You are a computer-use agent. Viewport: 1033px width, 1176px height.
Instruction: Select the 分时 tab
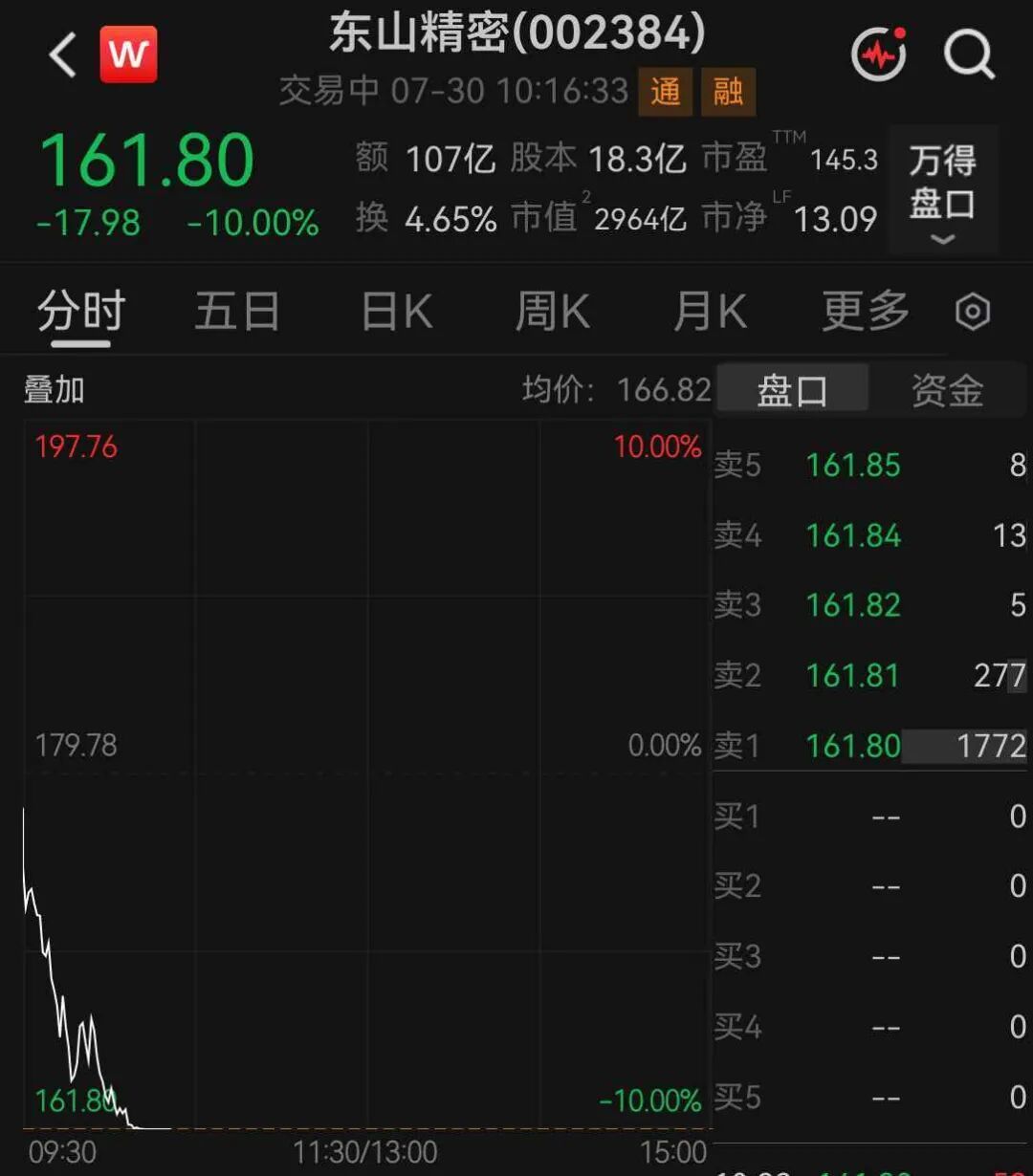(x=81, y=312)
